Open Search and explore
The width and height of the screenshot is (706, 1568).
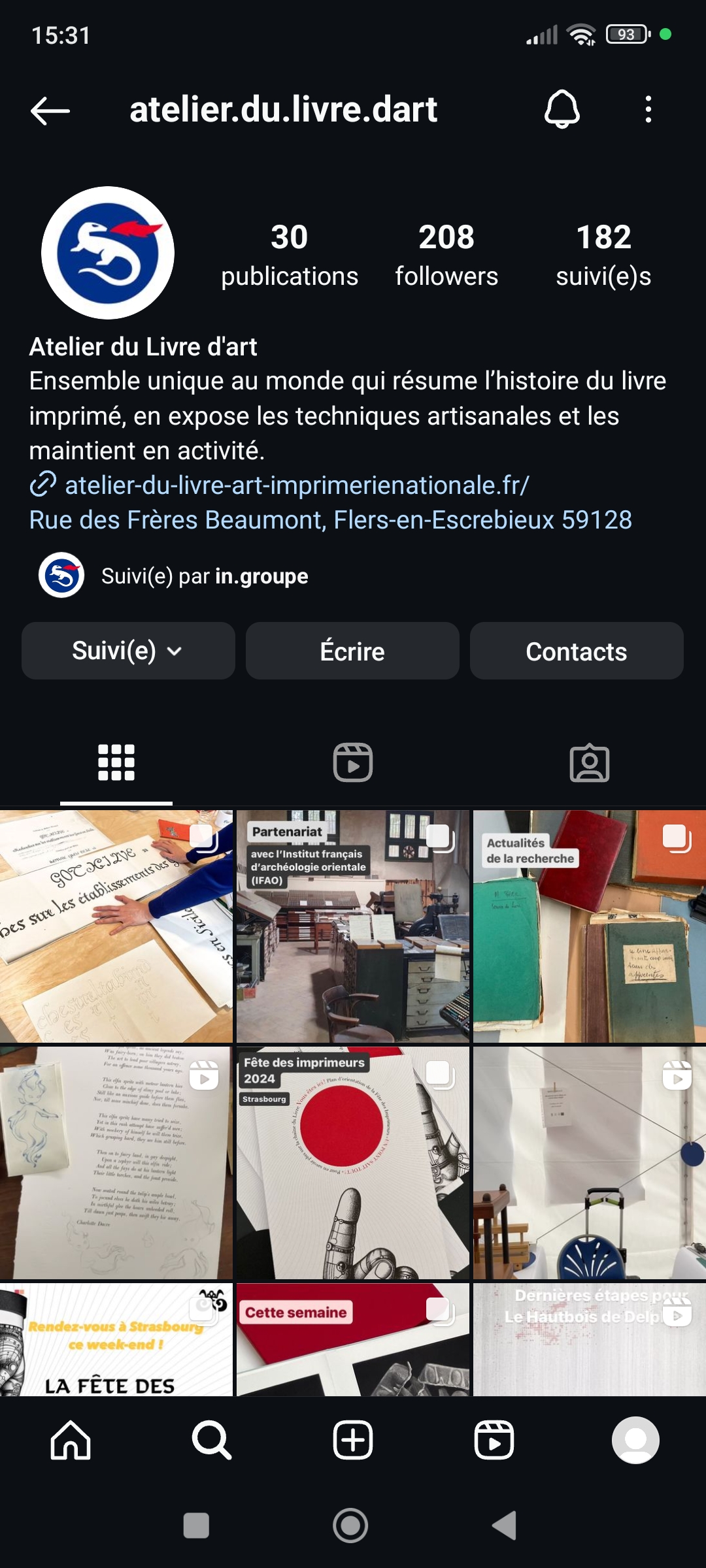(212, 1440)
